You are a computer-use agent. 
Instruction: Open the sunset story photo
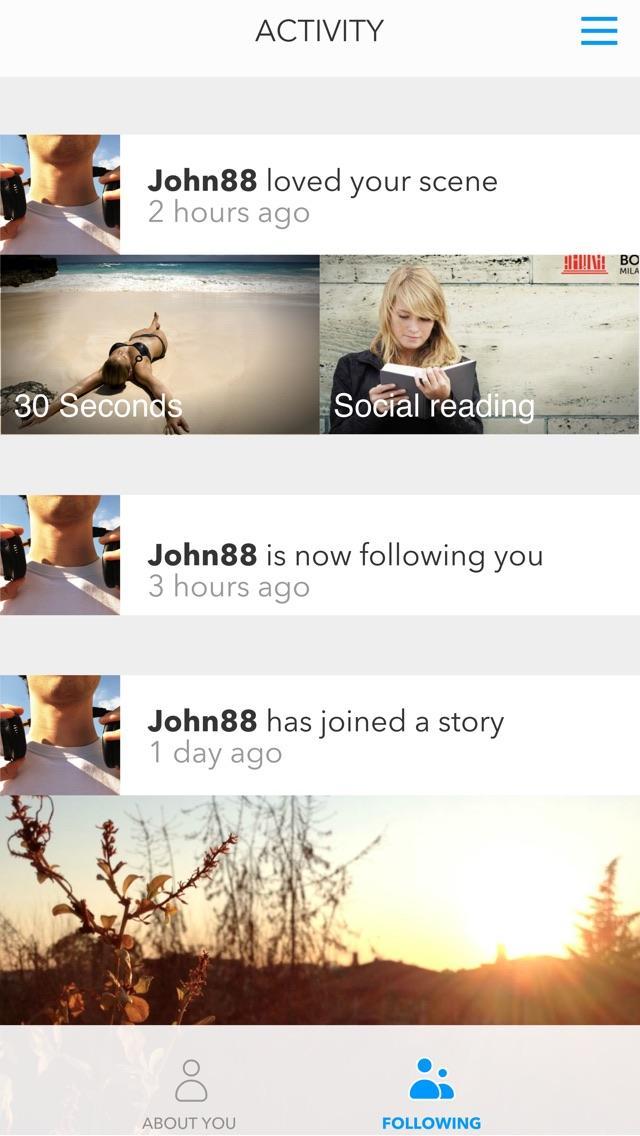click(320, 910)
